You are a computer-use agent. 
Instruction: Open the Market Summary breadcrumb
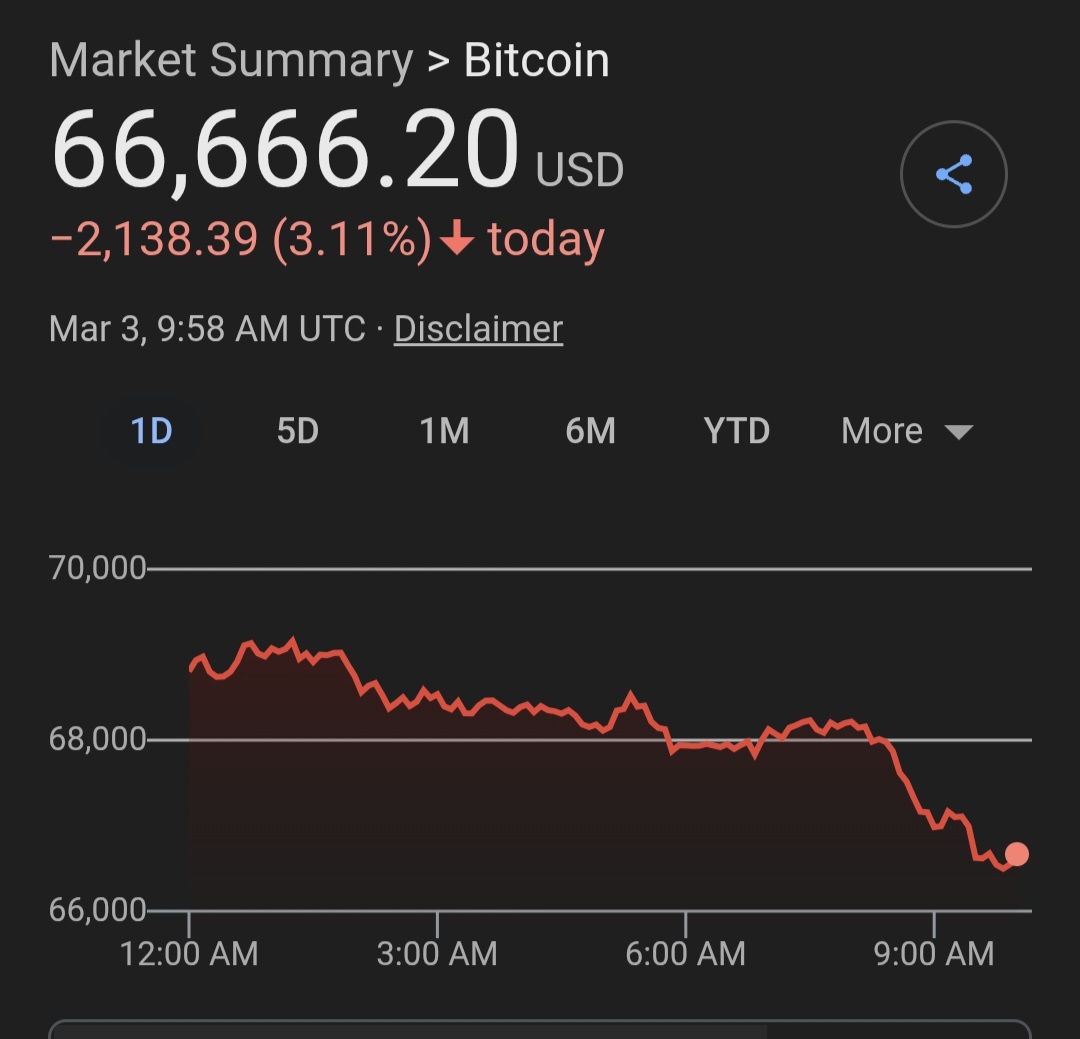[x=231, y=62]
